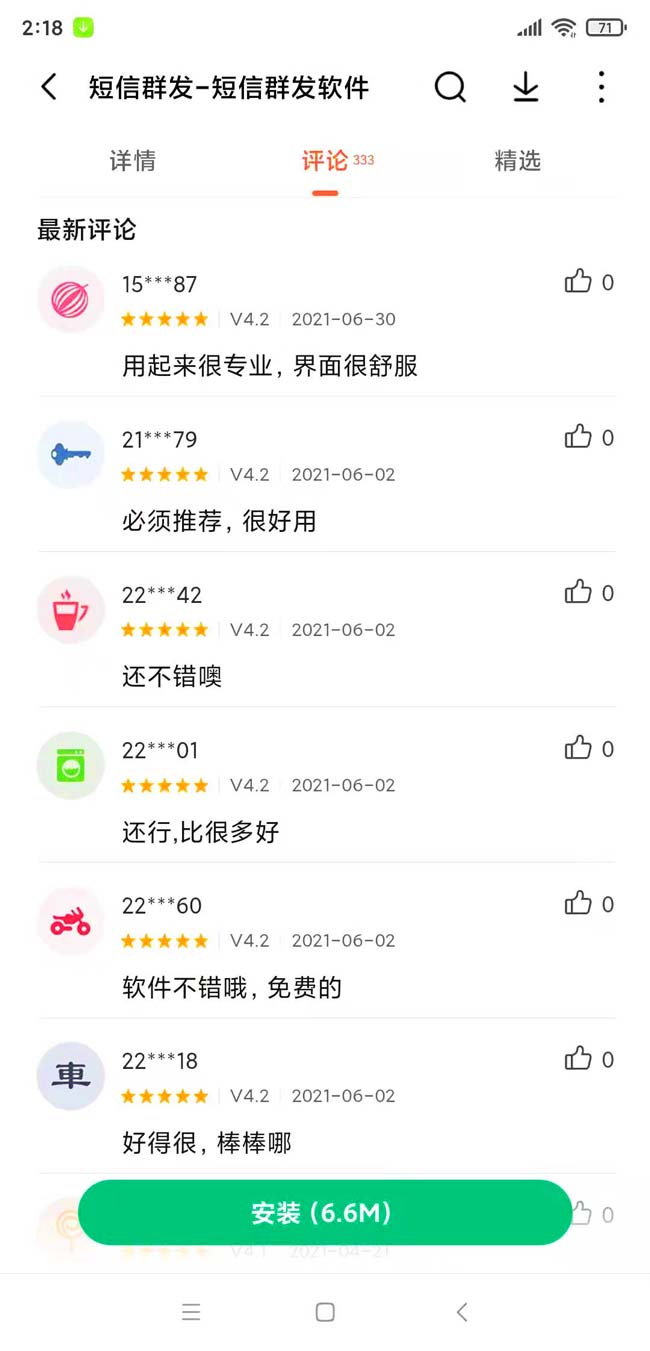Like the review by 22***60

click(x=579, y=903)
